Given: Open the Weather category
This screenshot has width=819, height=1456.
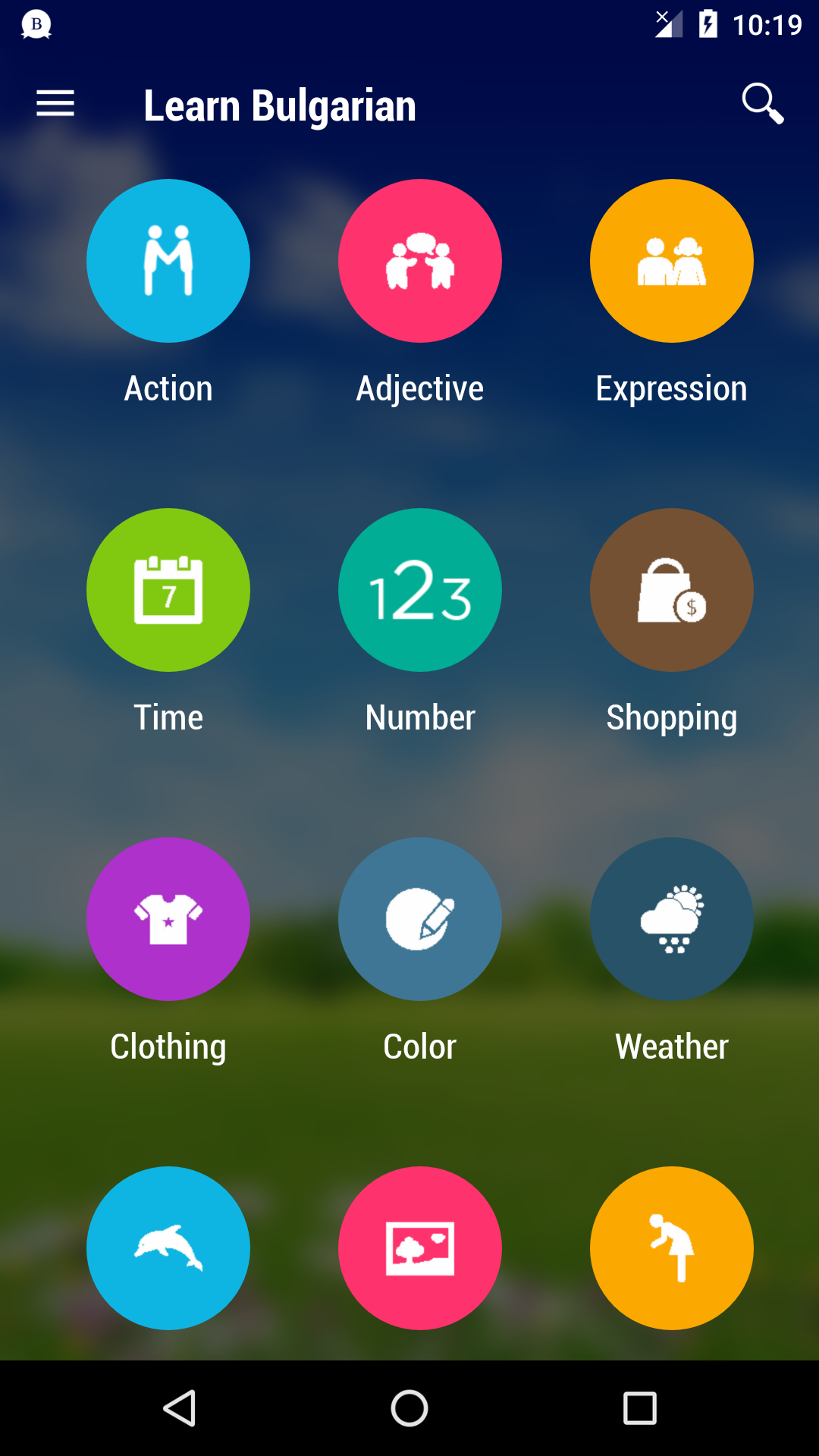Looking at the screenshot, I should (672, 919).
